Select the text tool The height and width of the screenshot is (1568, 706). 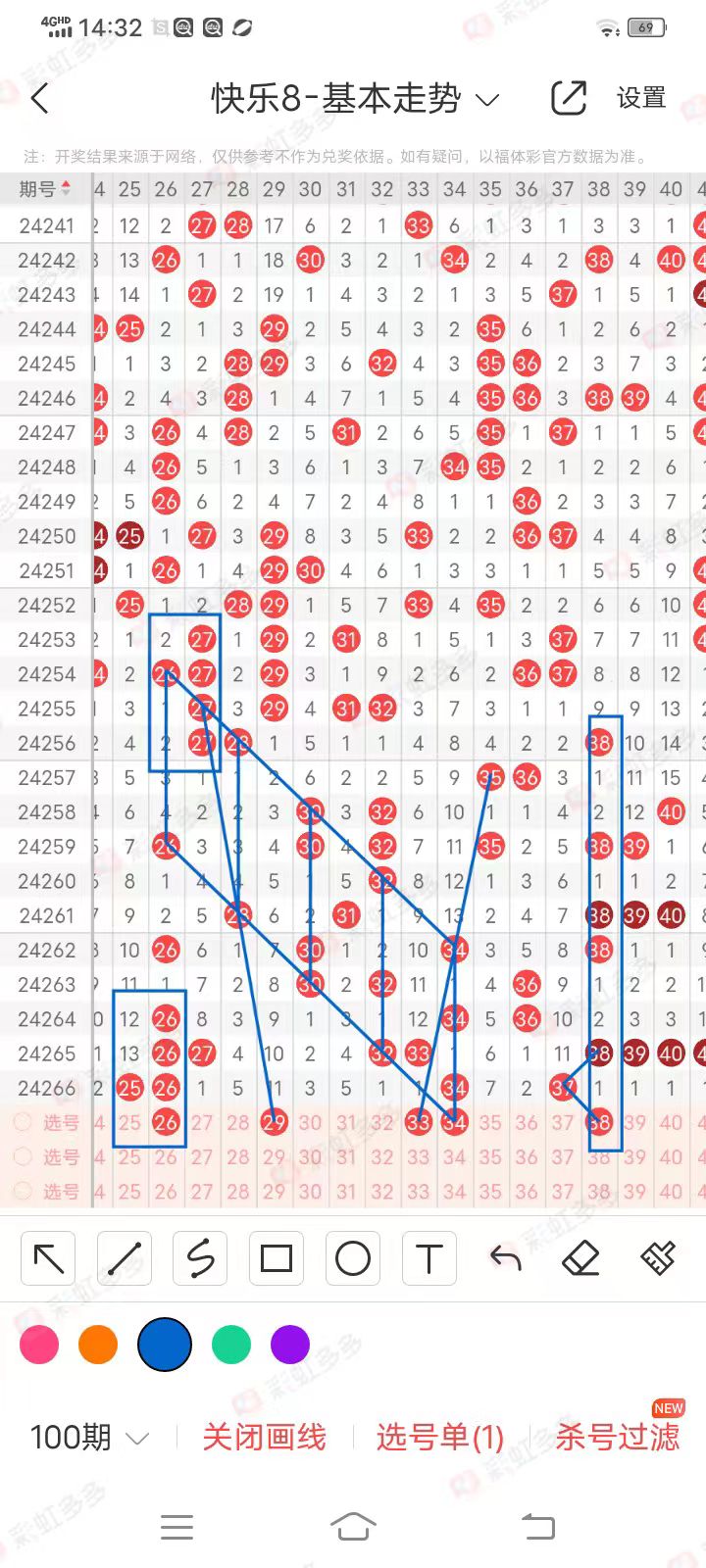(x=429, y=1258)
